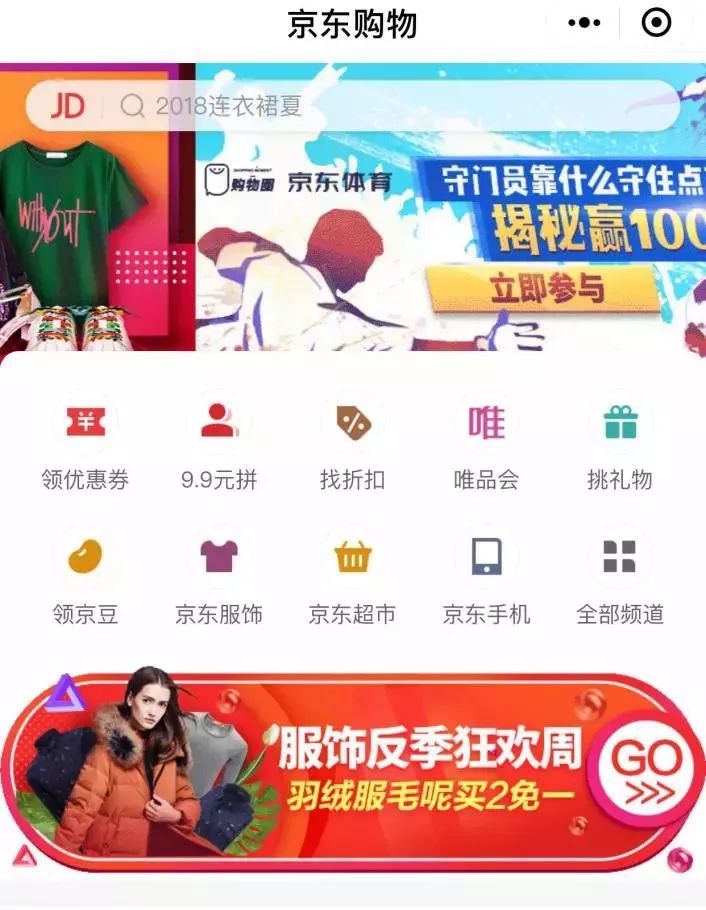Open the 京东体育 goalkeeper banner
Viewport: 706px width, 910px height.
click(x=450, y=240)
